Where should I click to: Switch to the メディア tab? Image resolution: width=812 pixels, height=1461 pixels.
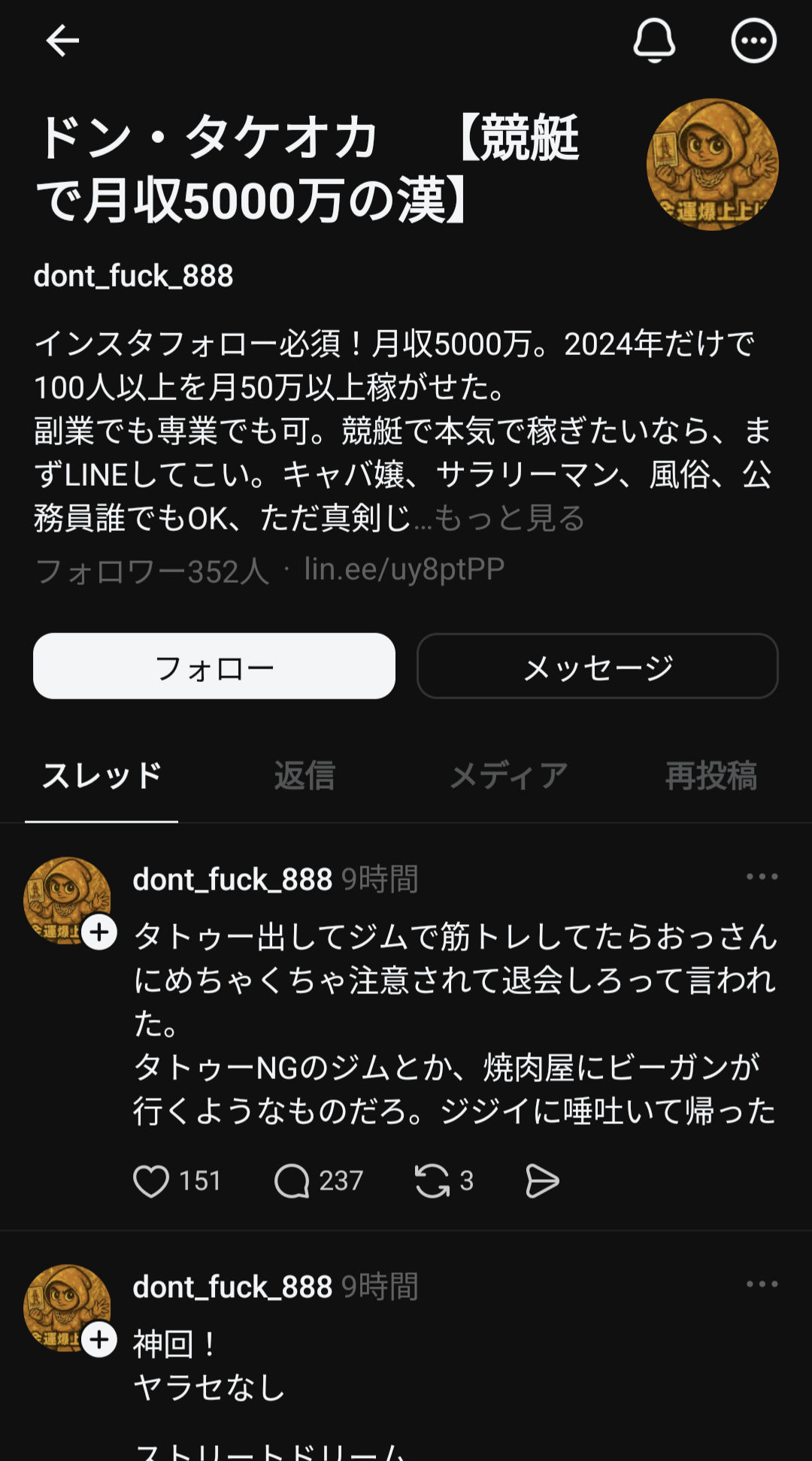point(508,776)
